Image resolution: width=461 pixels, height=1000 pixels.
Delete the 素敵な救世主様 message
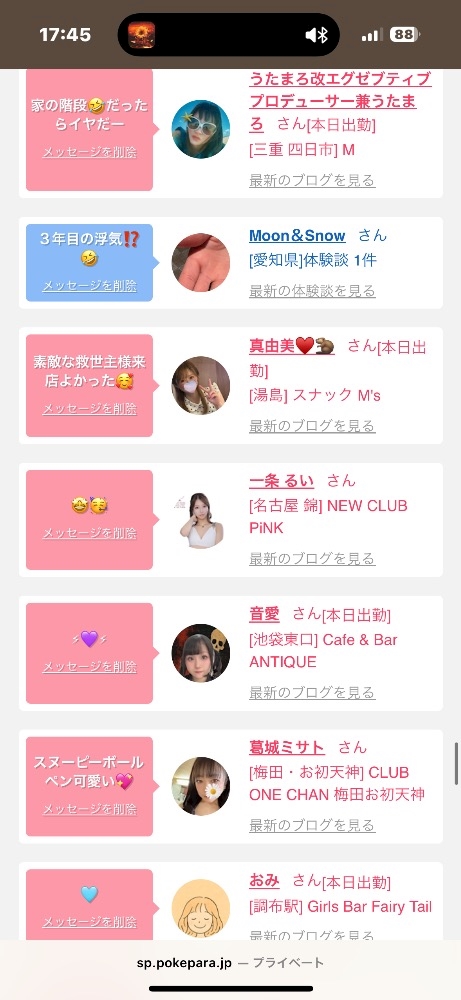89,409
